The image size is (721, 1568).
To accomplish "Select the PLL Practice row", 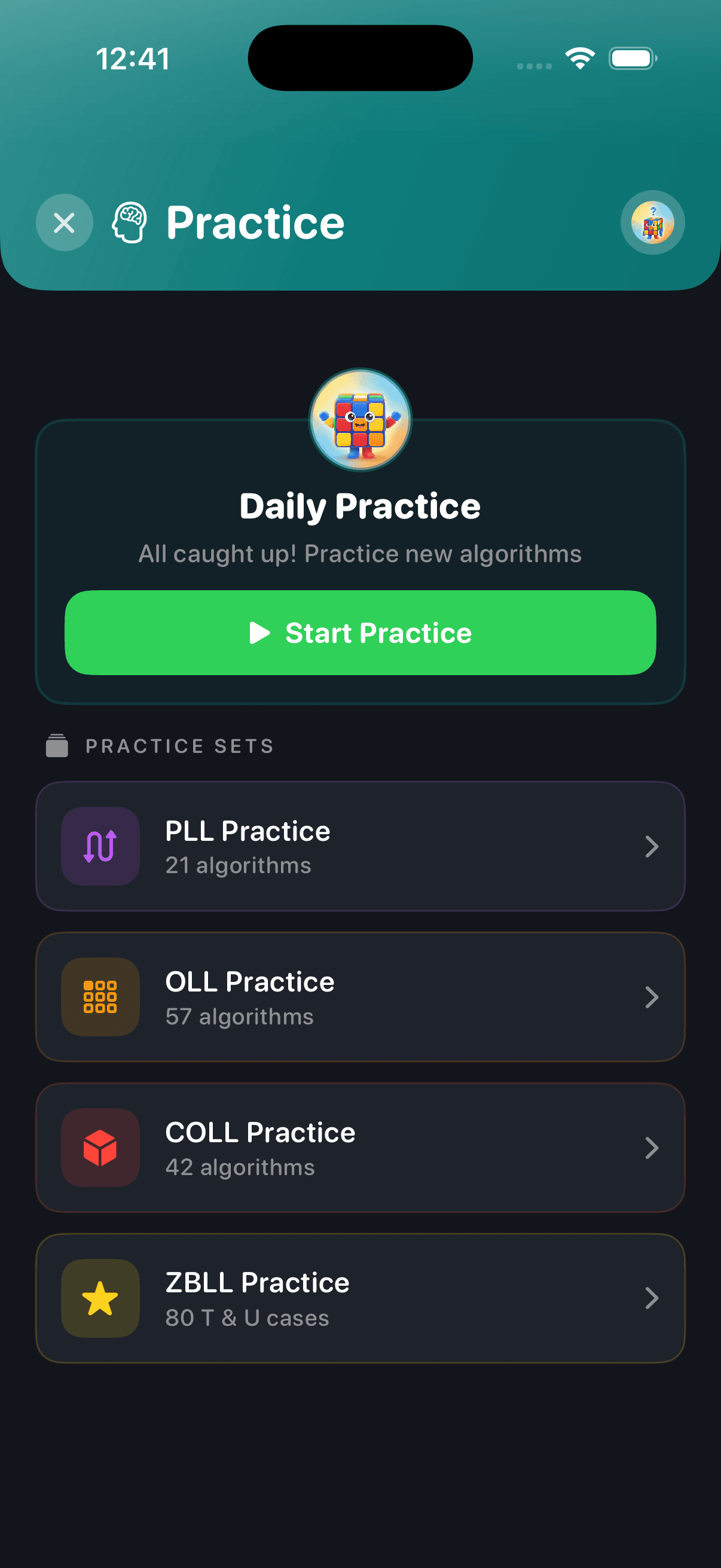I will 360,846.
